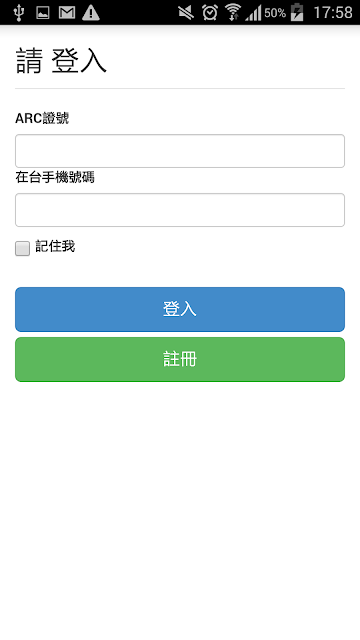Check the 記住我 checkbox

click(22, 248)
